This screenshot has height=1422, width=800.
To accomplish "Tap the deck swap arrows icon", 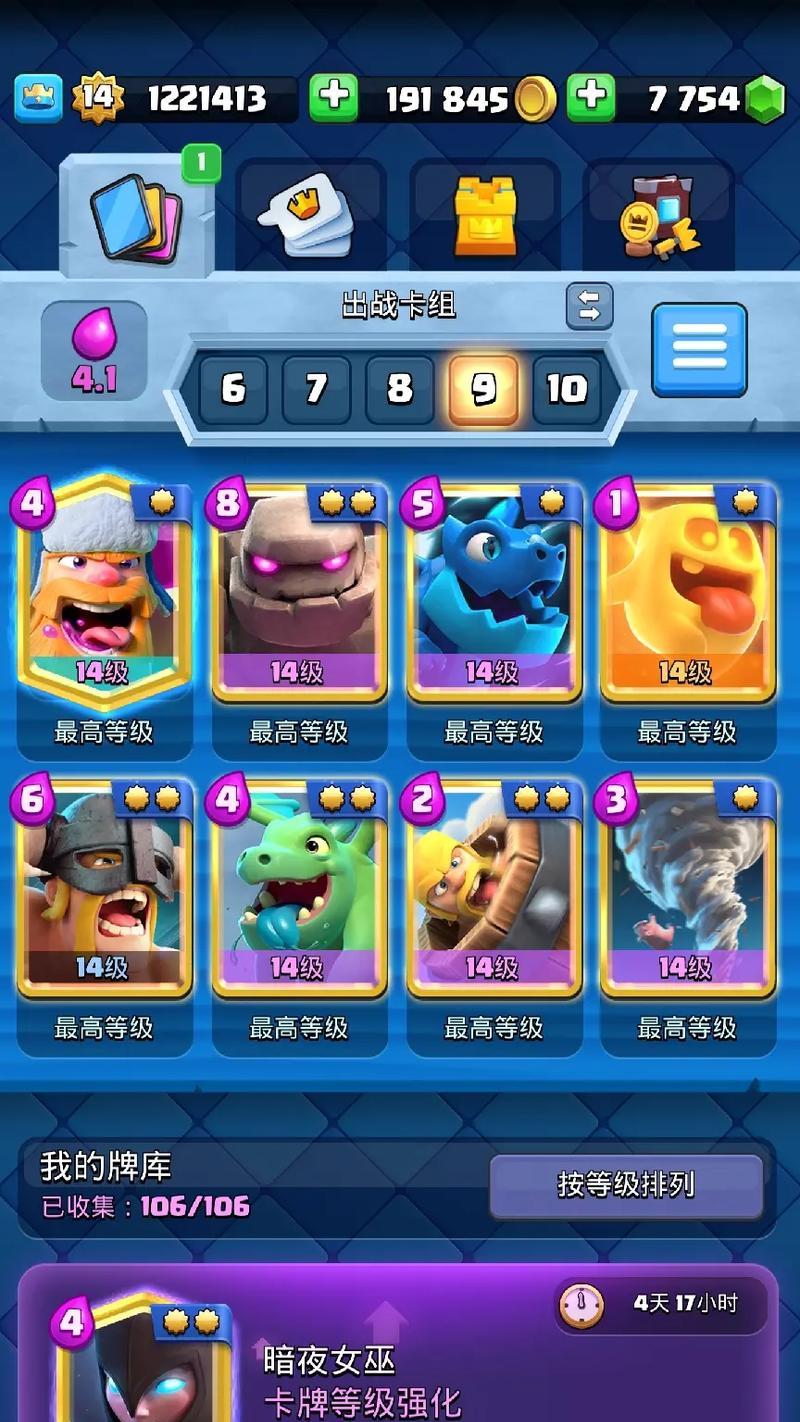I will [590, 306].
